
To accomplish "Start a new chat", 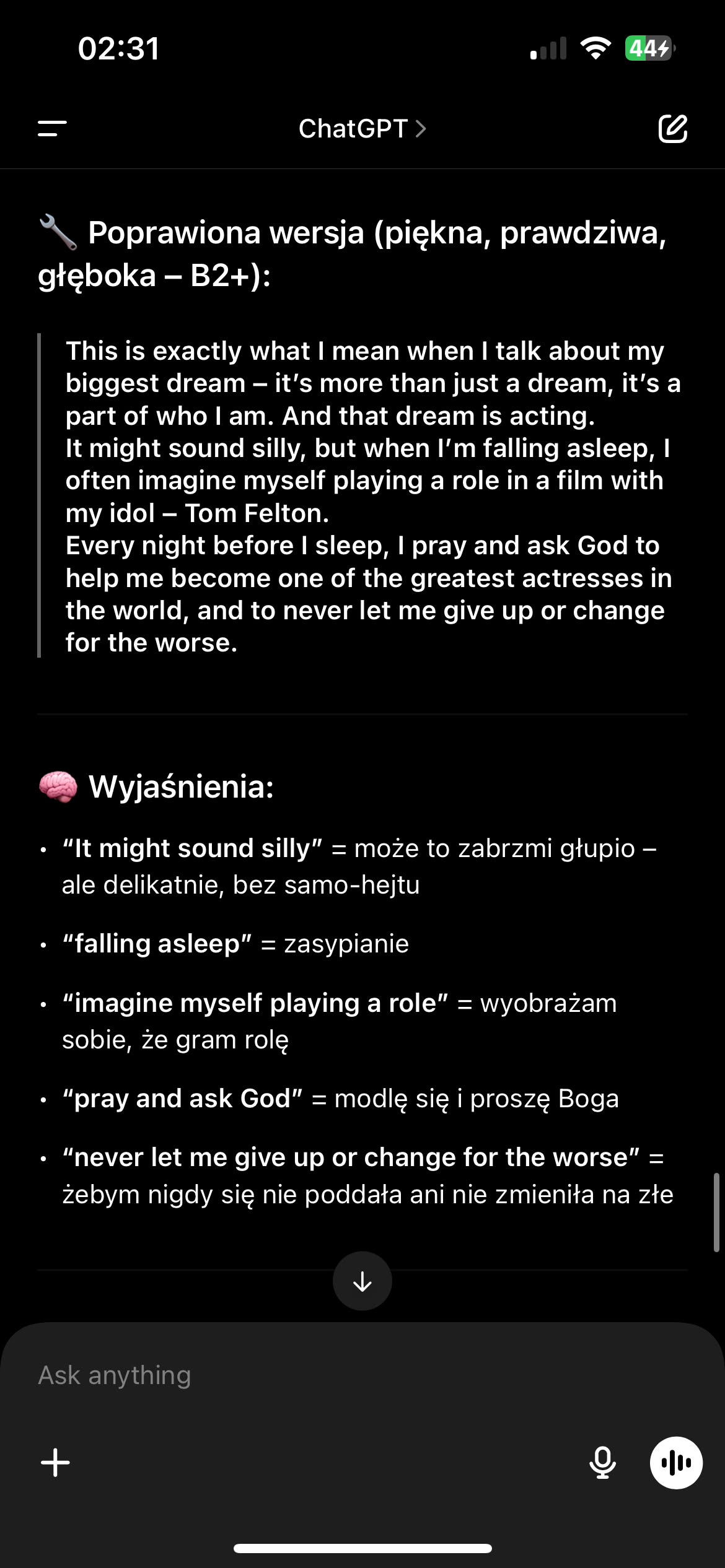I will tap(672, 129).
